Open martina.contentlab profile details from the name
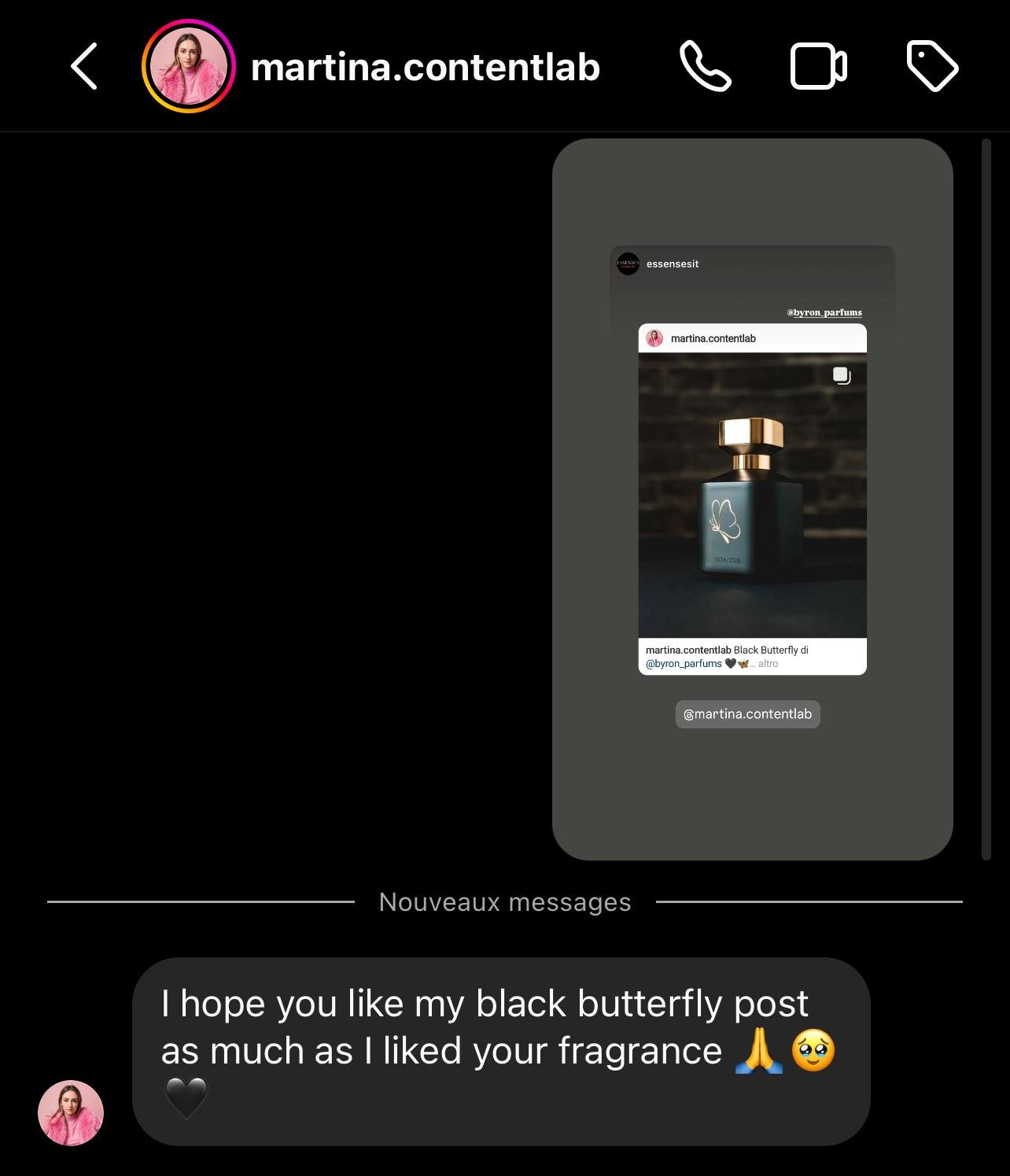Image resolution: width=1010 pixels, height=1176 pixels. pos(425,68)
